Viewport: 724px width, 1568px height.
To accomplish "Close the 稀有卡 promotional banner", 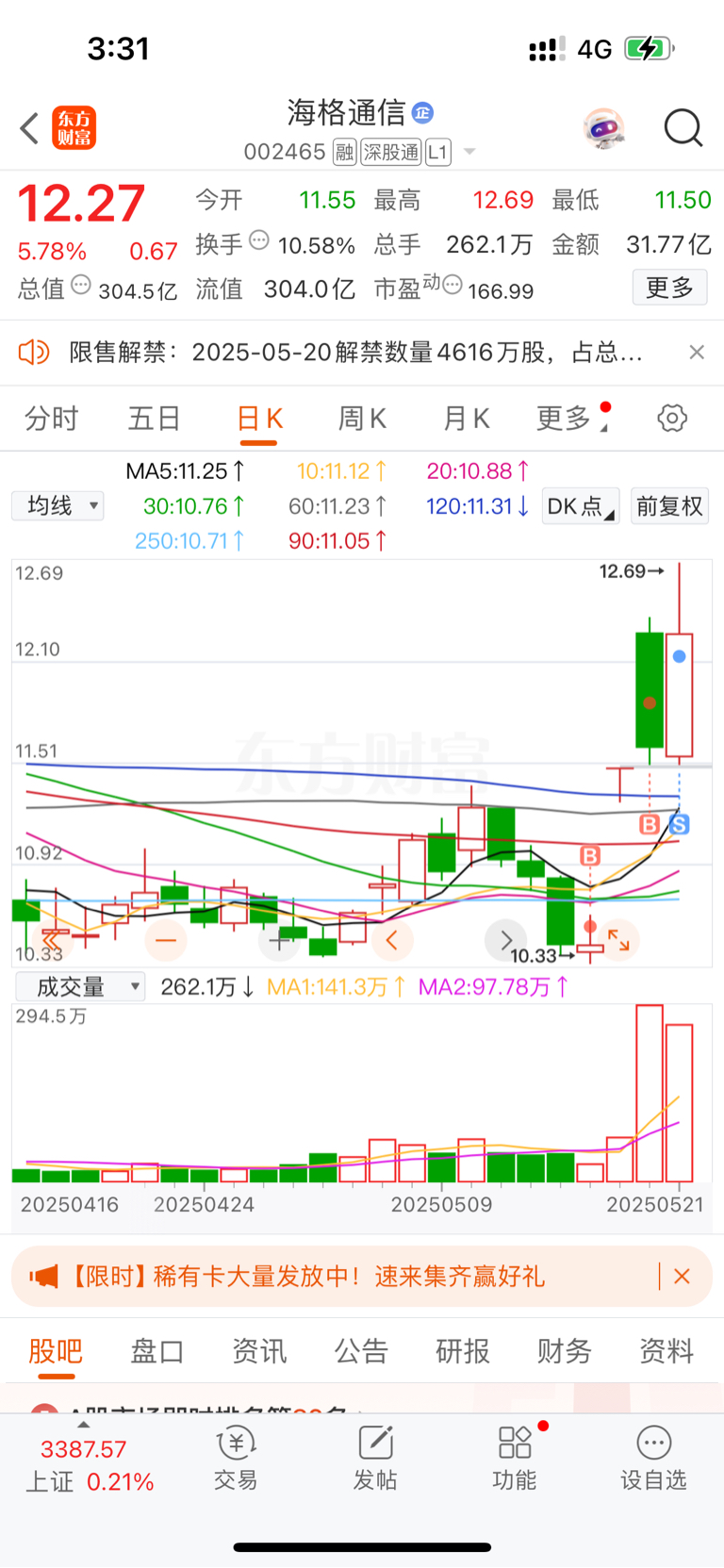I will (683, 1277).
